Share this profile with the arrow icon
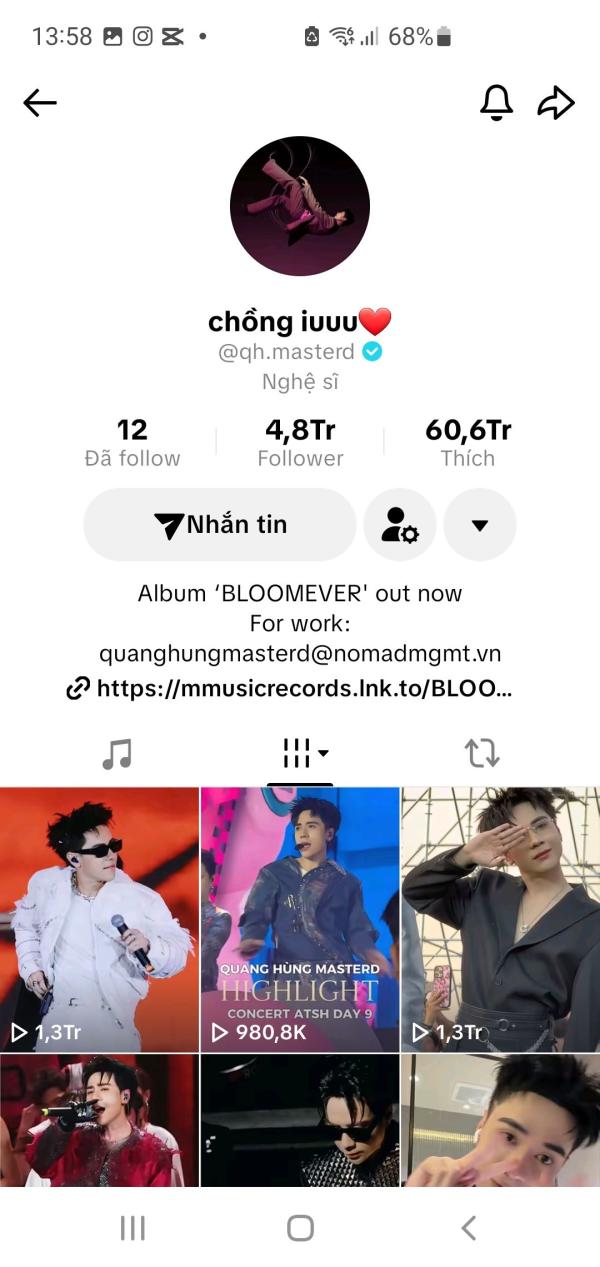This screenshot has height=1267, width=600. click(x=556, y=102)
